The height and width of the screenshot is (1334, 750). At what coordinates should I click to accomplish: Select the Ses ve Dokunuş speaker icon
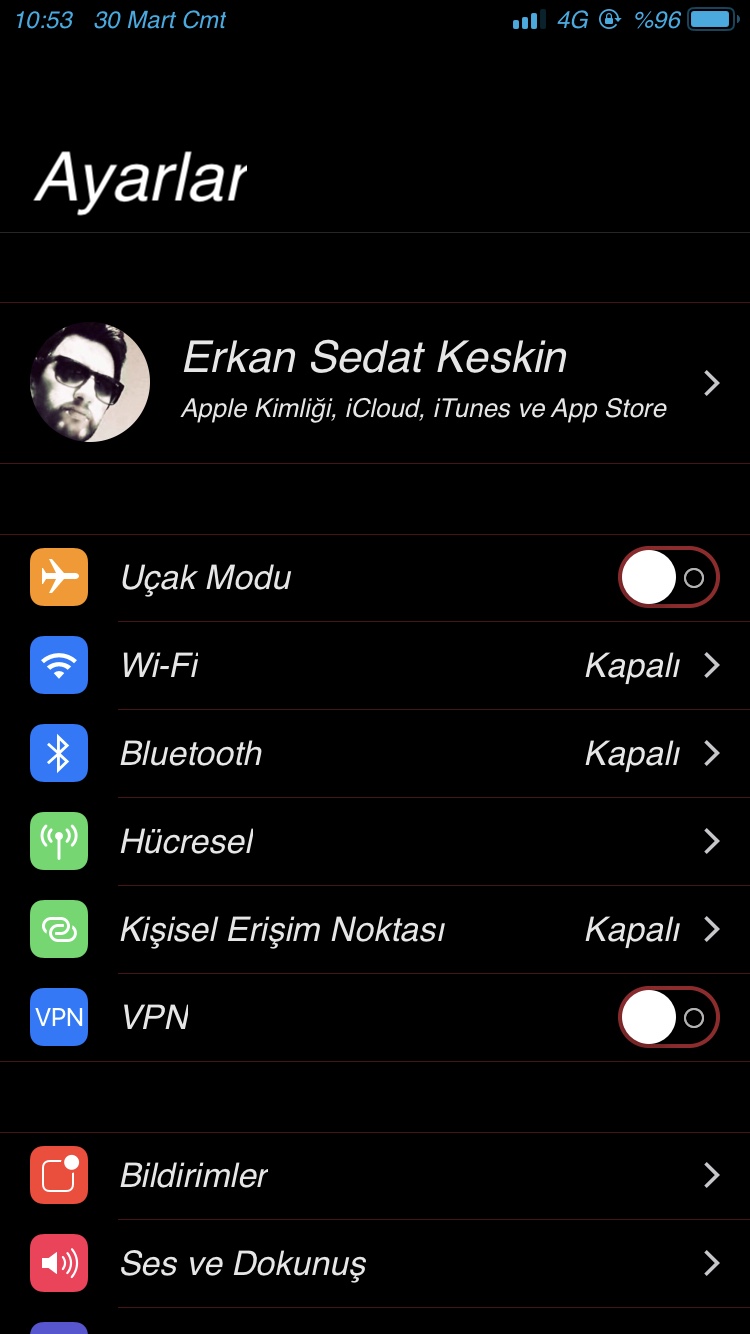click(58, 1263)
